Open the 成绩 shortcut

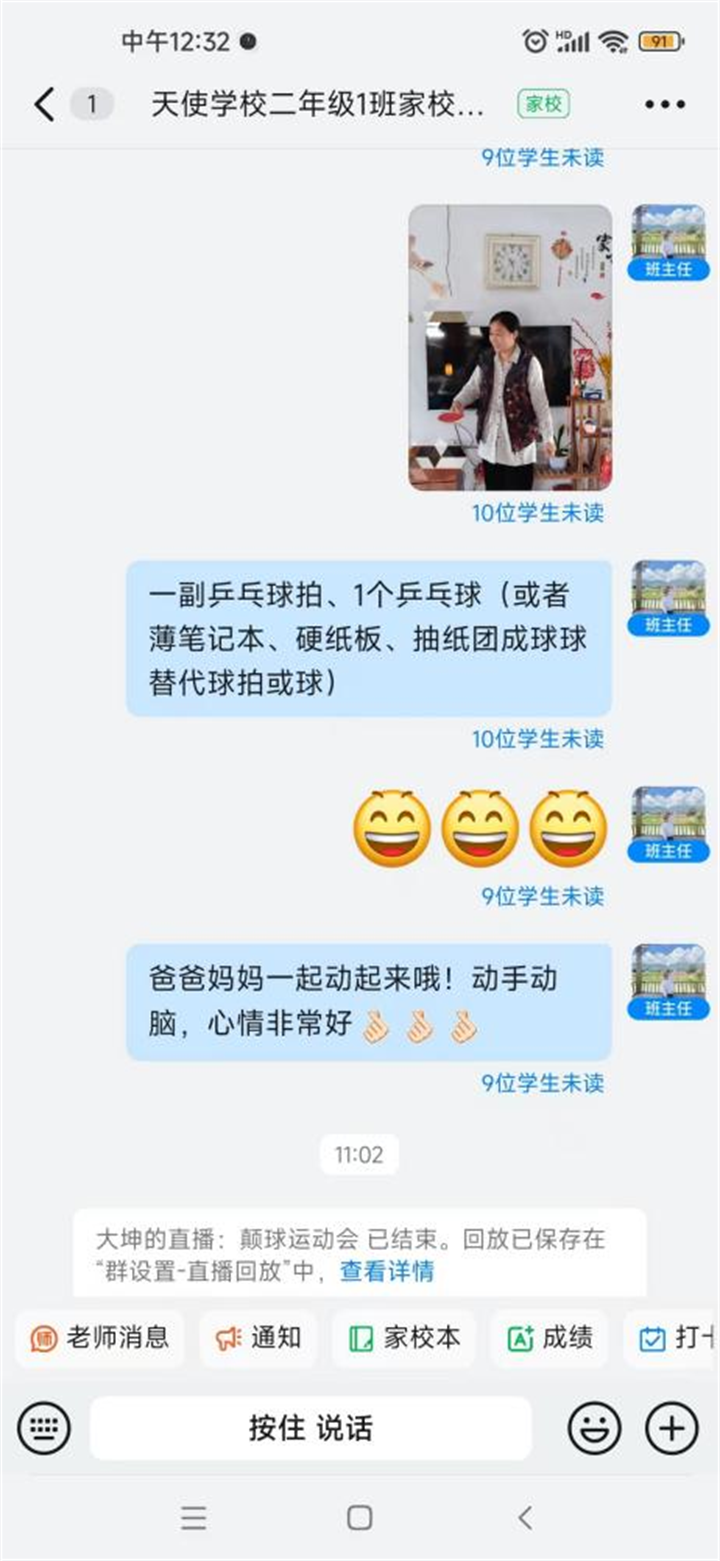point(550,1338)
